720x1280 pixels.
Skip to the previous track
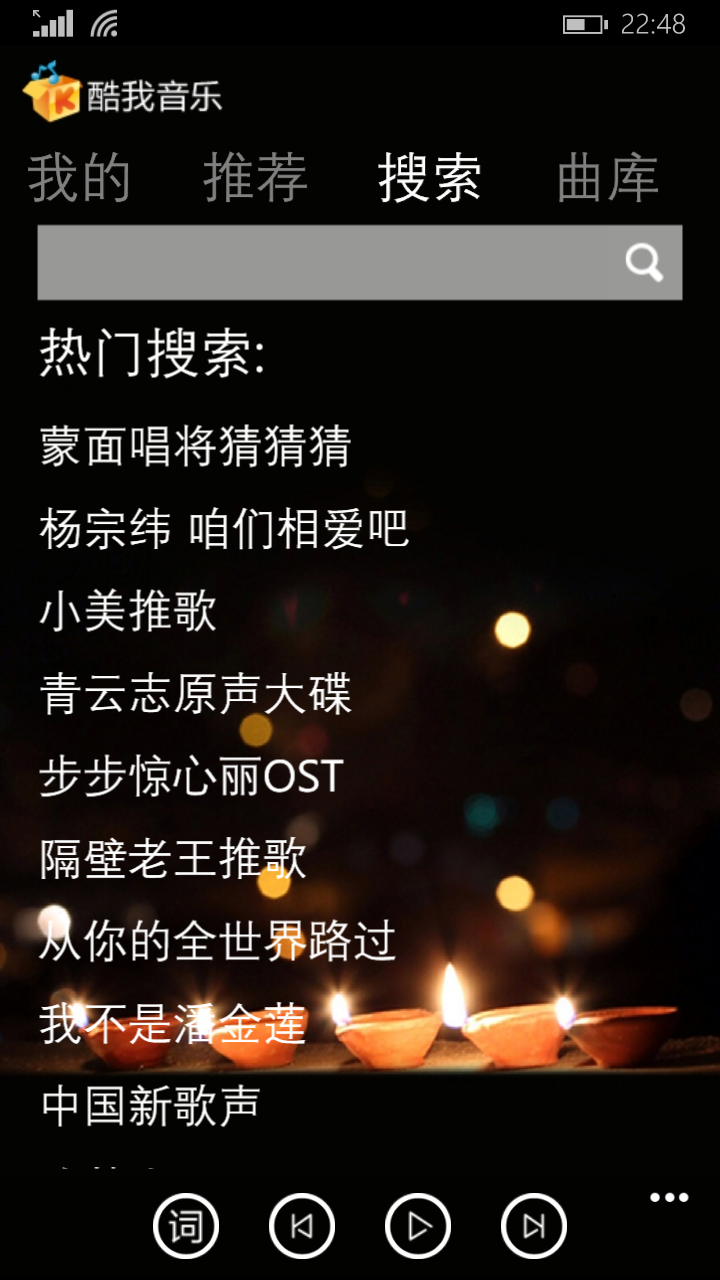click(x=302, y=1226)
